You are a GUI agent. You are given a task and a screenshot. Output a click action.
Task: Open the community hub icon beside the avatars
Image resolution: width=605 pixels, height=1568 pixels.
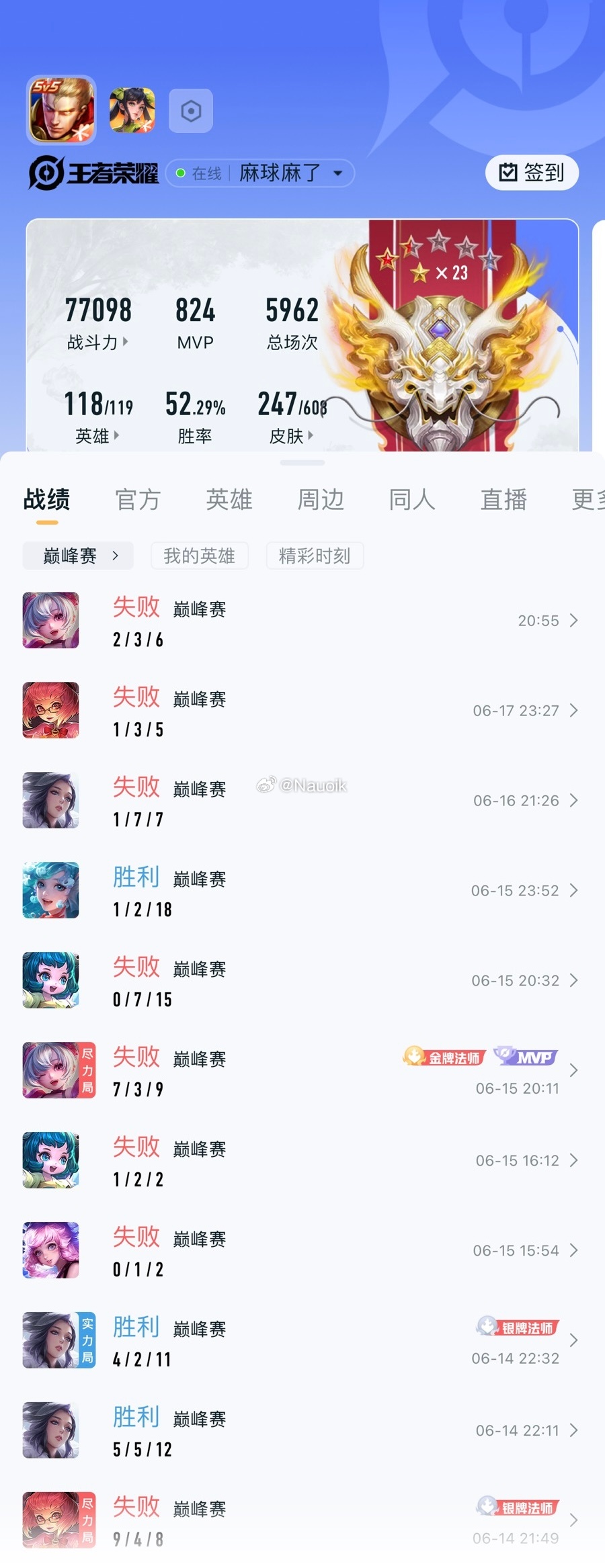click(190, 111)
